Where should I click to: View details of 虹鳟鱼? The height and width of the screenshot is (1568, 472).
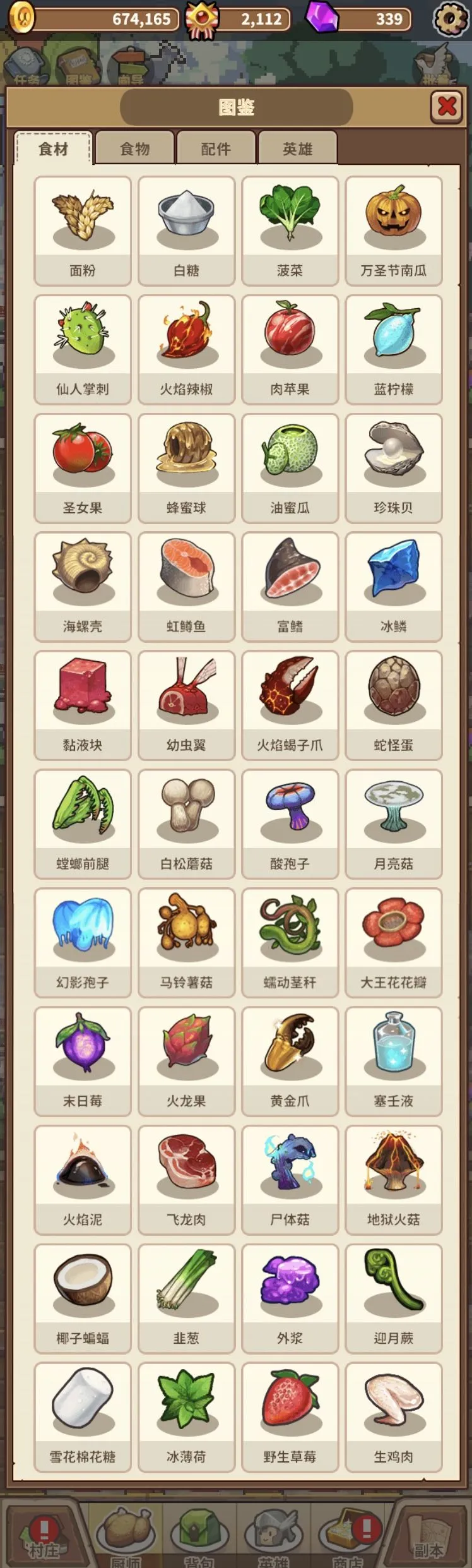pos(186,587)
